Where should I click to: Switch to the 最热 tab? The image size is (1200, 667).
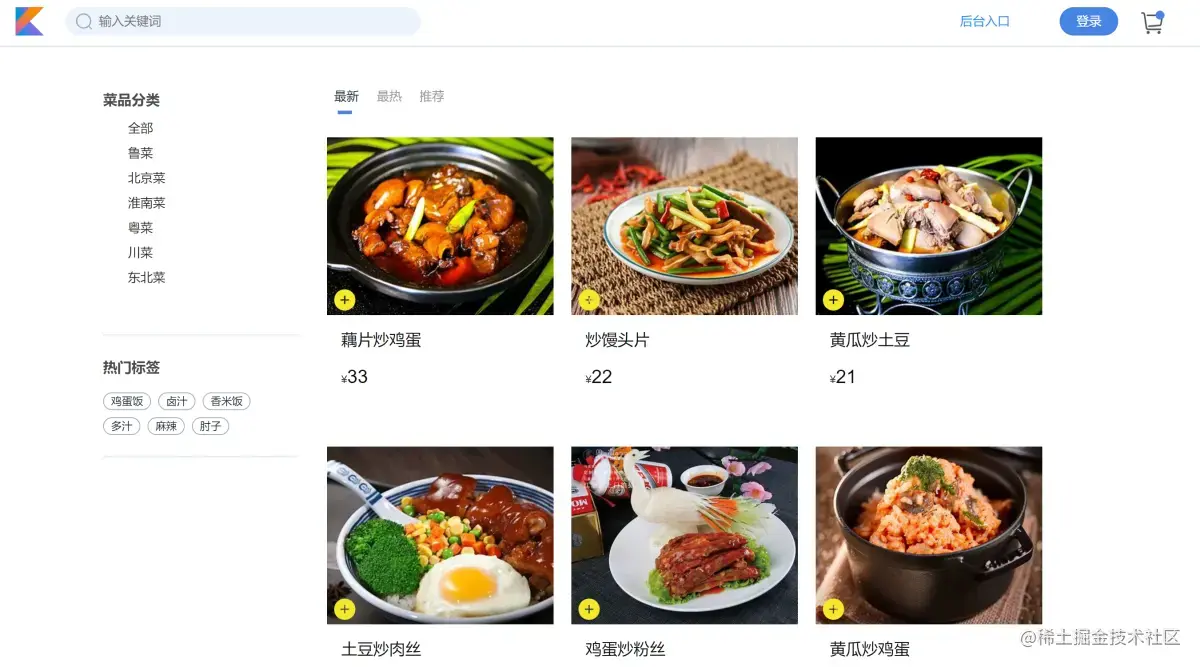pyautogui.click(x=389, y=97)
